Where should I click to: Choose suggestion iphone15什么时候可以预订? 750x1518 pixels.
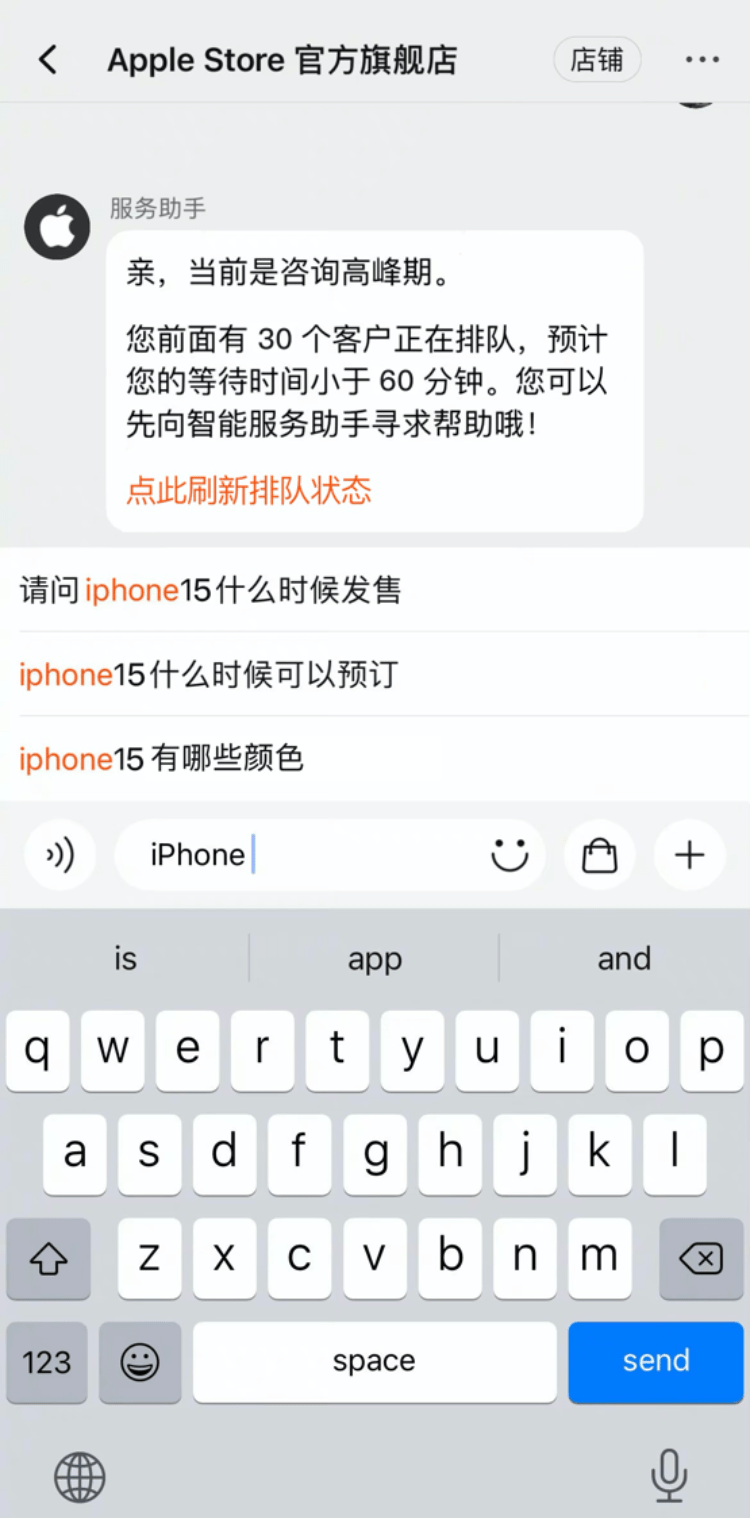pos(209,674)
